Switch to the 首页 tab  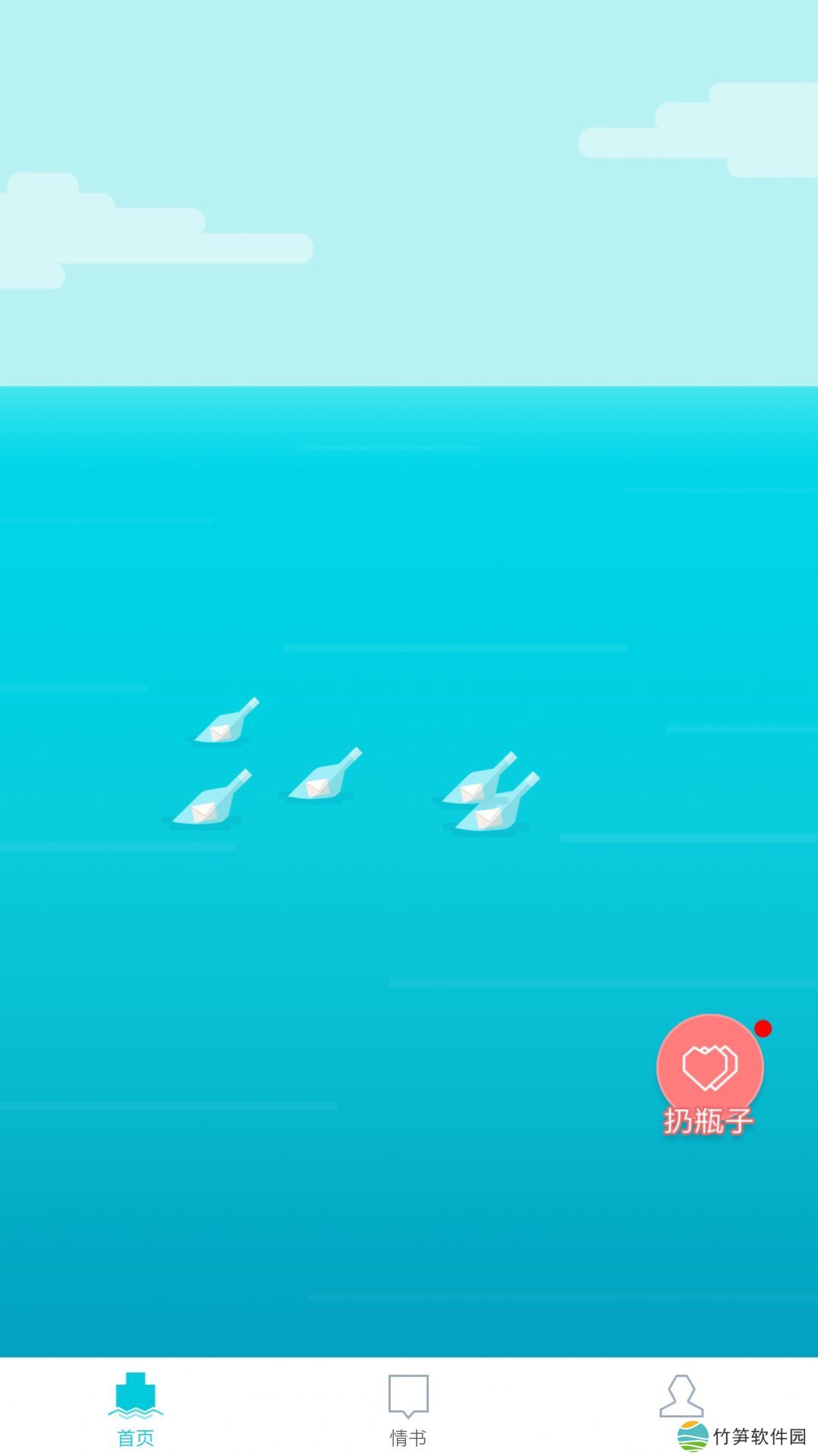(x=136, y=1407)
